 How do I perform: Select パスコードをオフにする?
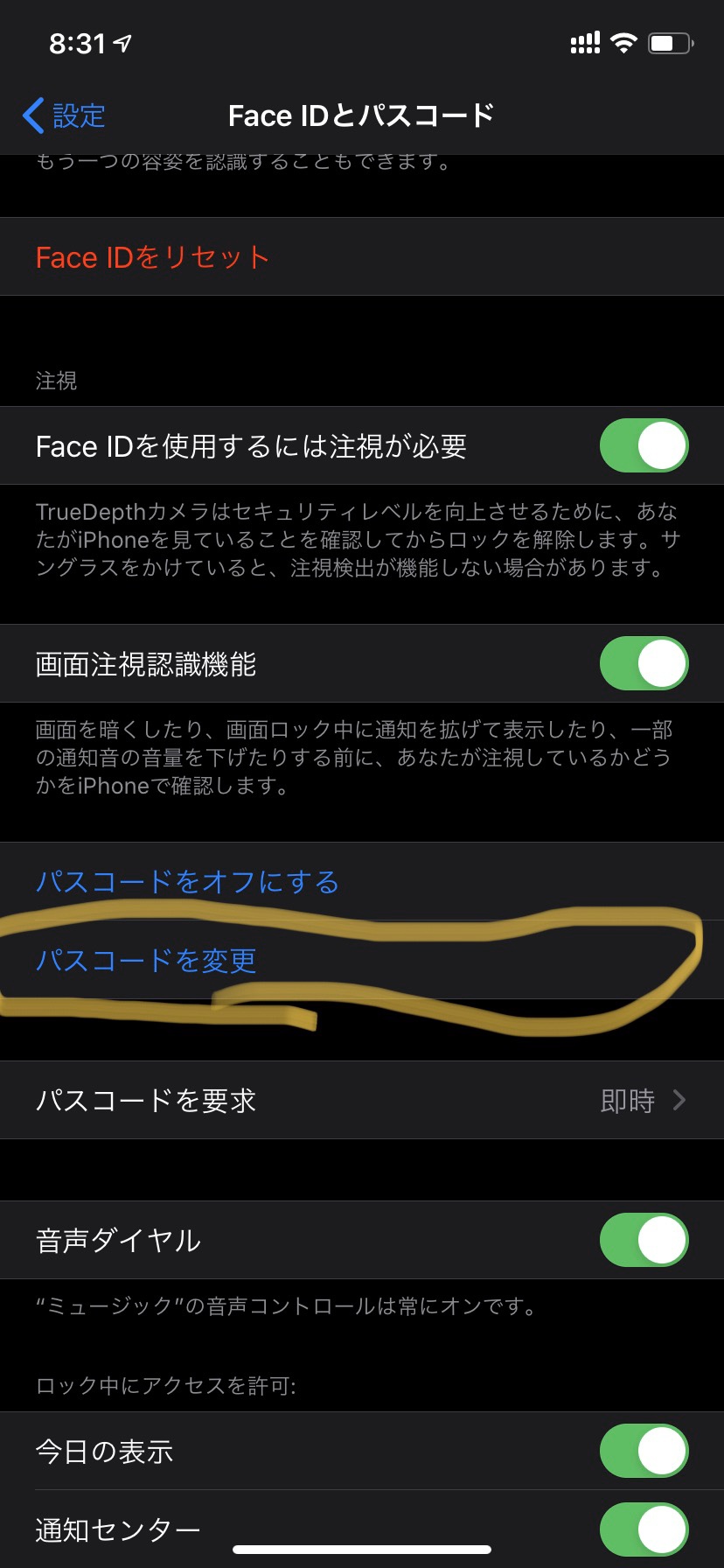(187, 882)
